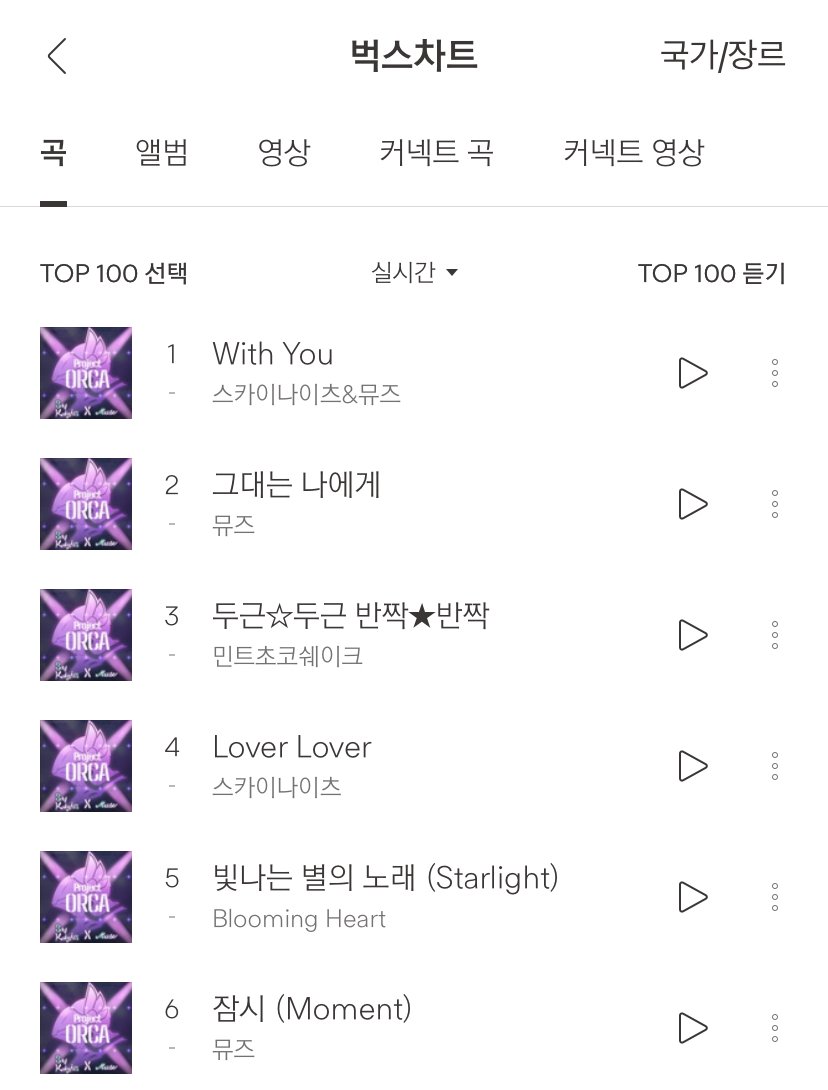Tap TOP 100 선택
The width and height of the screenshot is (828, 1090).
click(114, 273)
